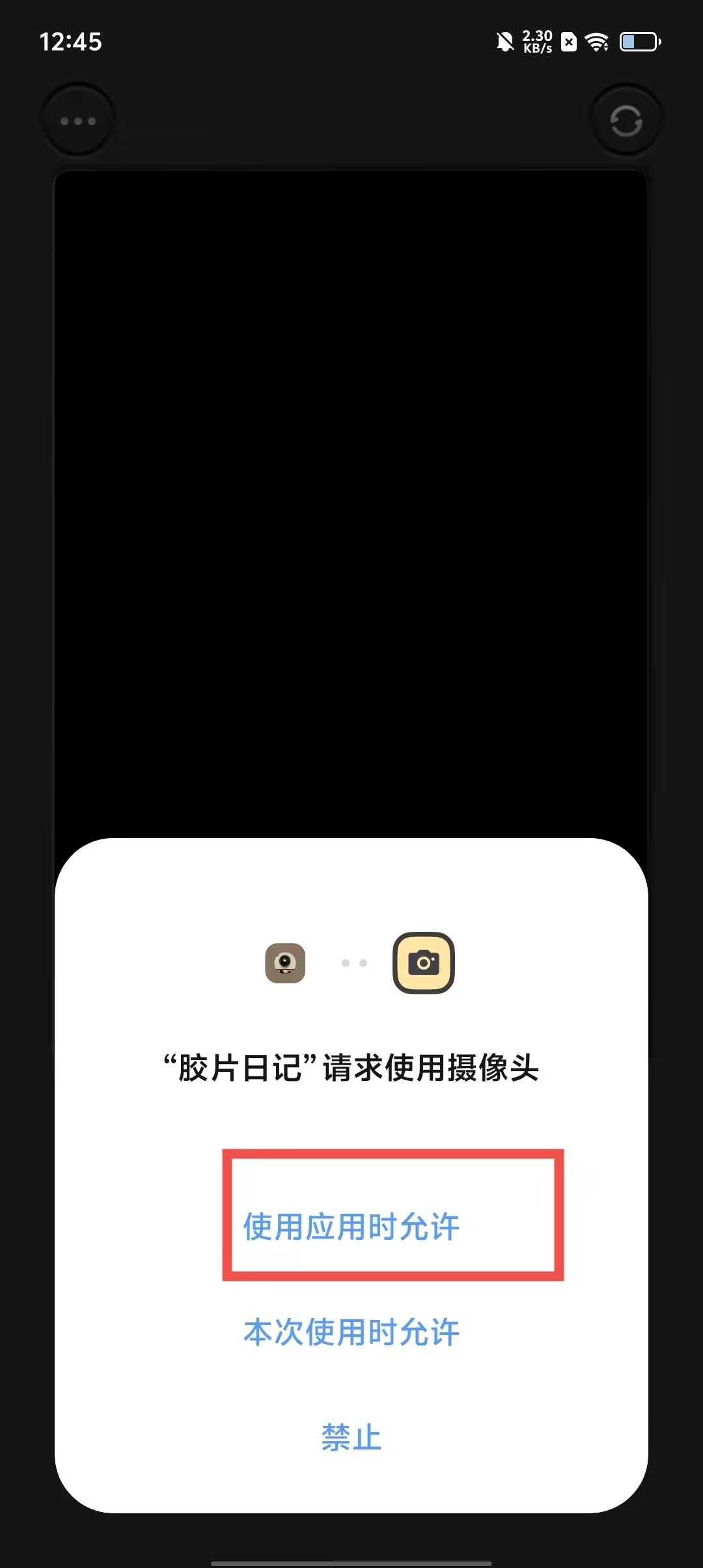Choose 本次使用时允许 for camera access
703x1568 pixels.
(351, 1332)
